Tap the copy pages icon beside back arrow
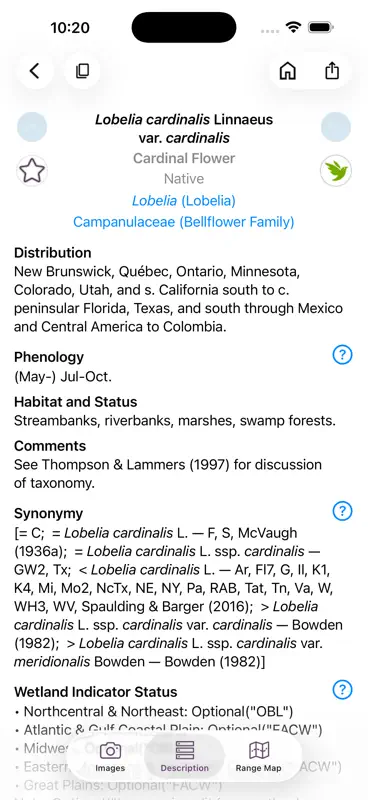The width and height of the screenshot is (368, 800). tap(82, 71)
